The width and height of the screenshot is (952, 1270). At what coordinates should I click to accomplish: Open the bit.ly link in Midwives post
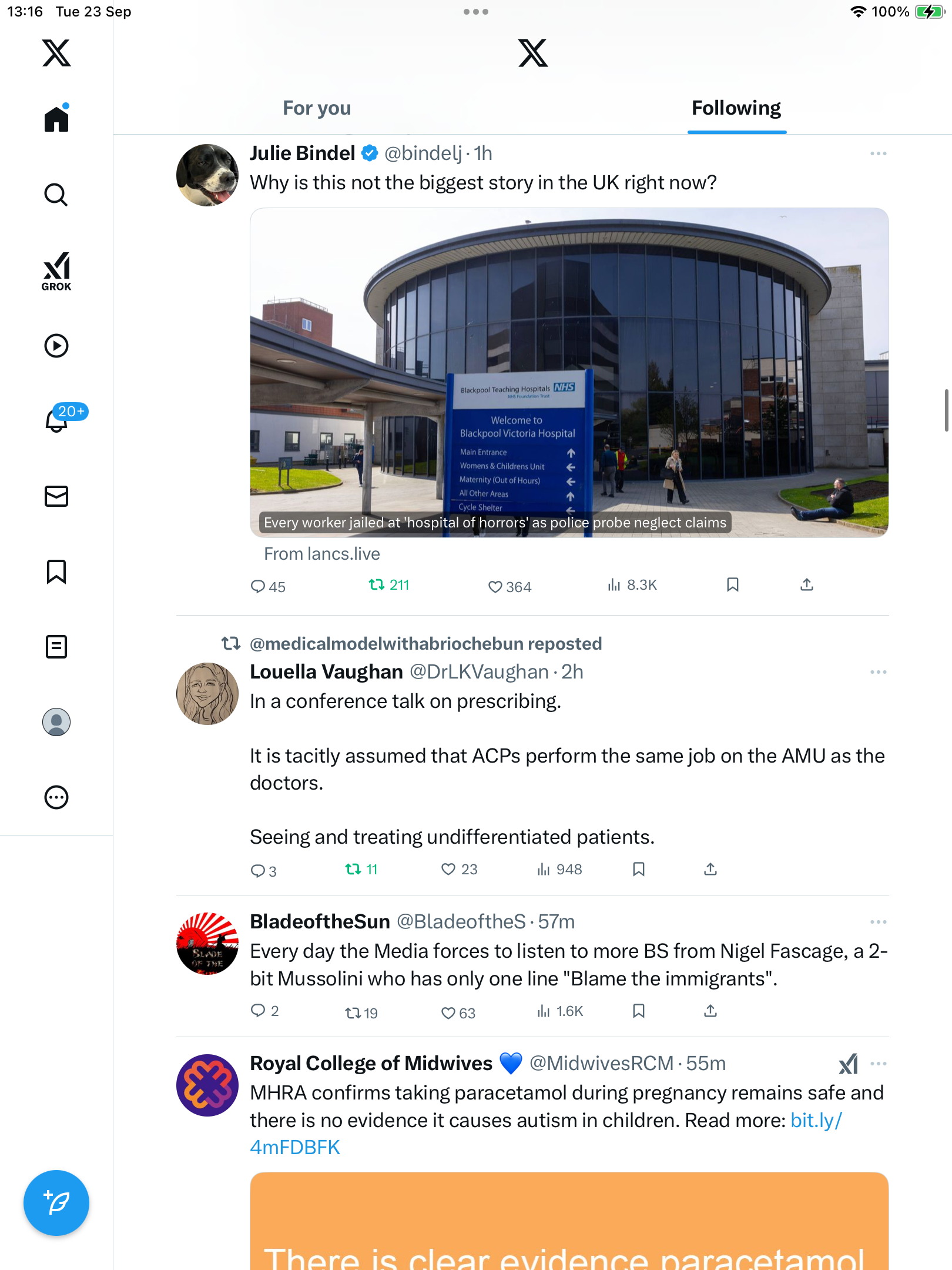pyautogui.click(x=816, y=1121)
